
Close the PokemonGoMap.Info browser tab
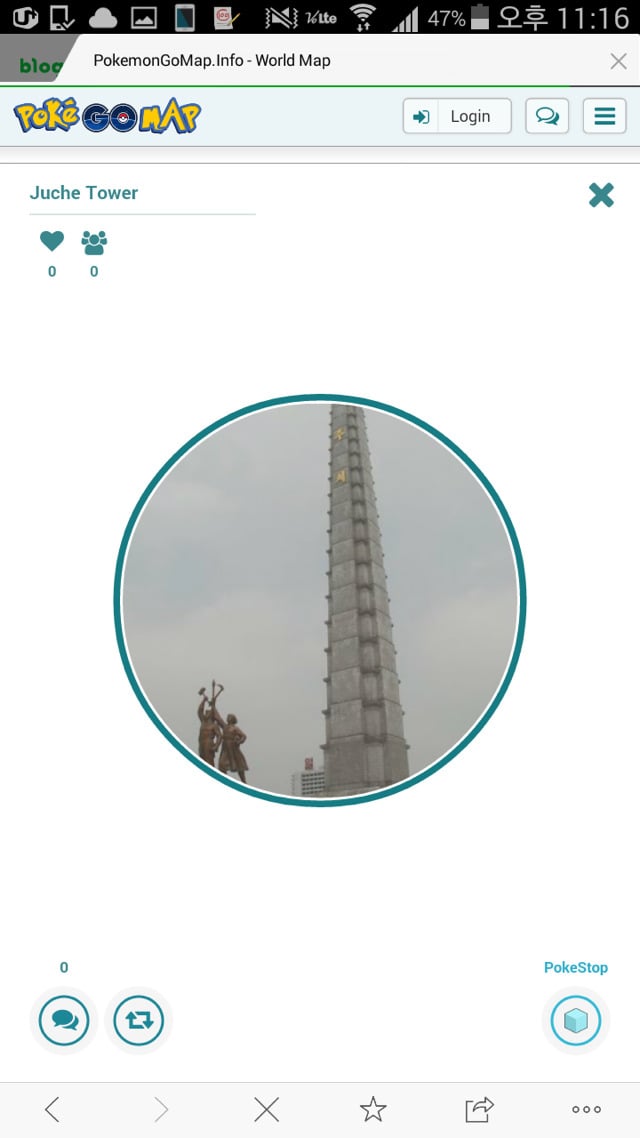click(x=618, y=61)
